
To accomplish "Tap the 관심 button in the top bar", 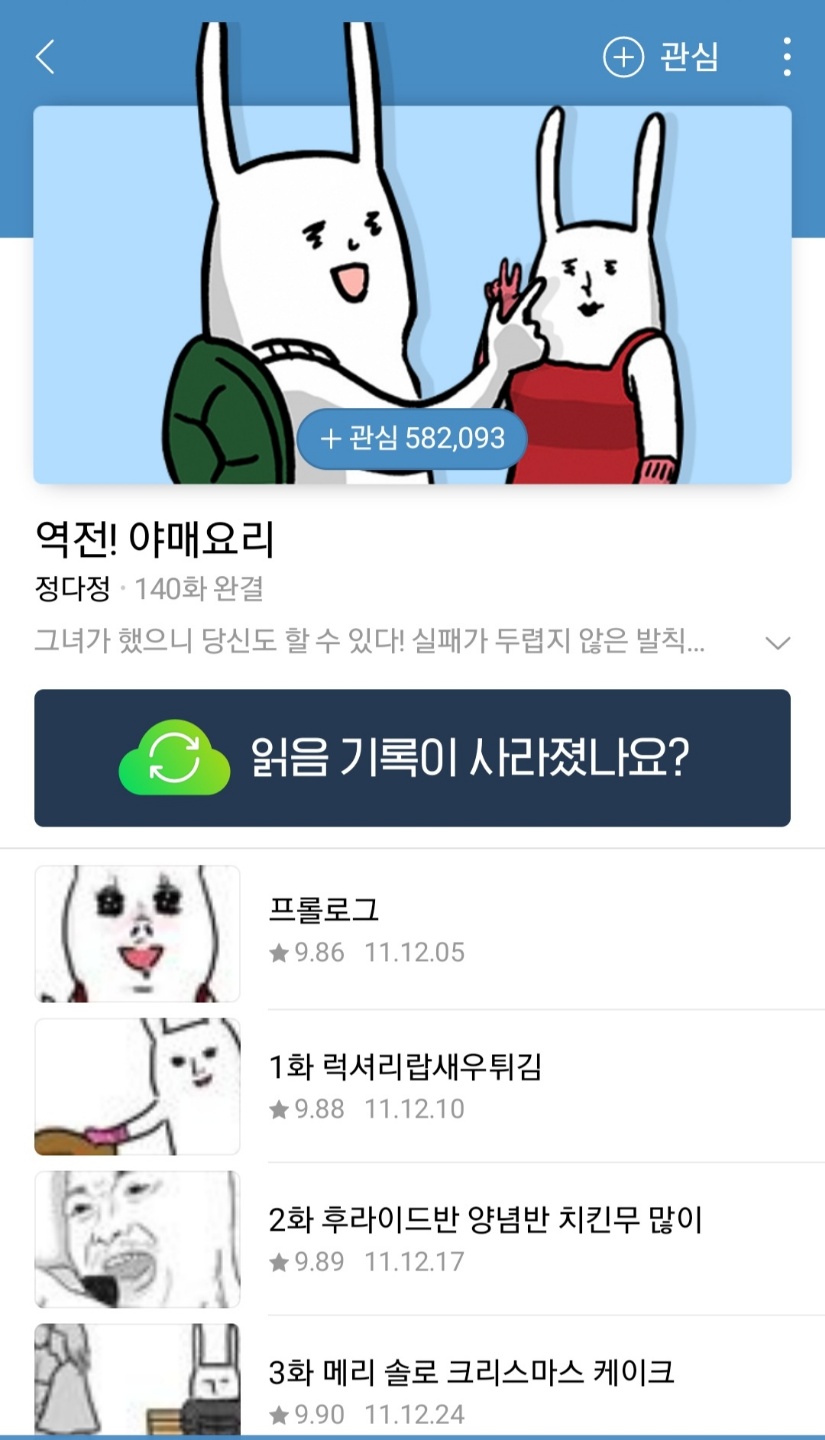I will [661, 57].
